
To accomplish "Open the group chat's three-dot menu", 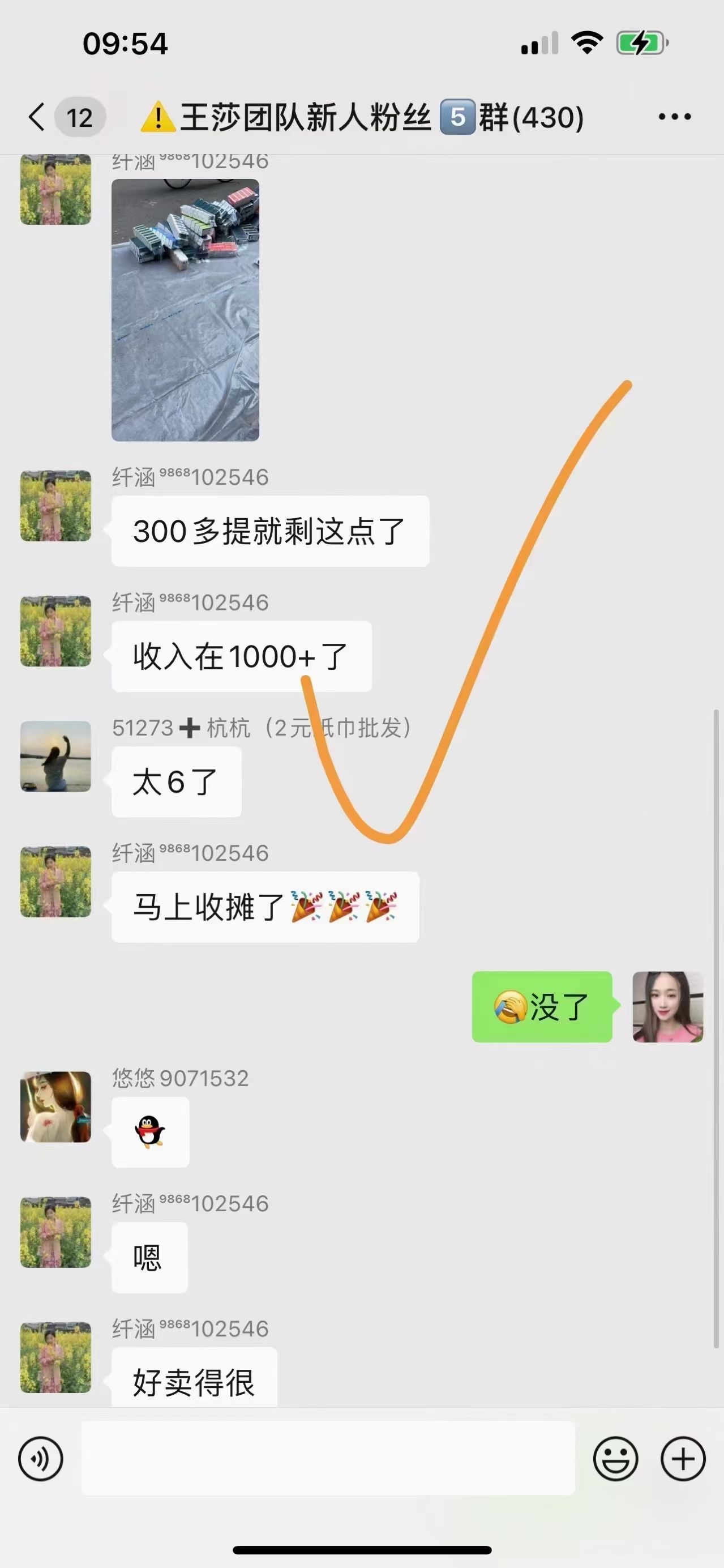I will coord(674,116).
